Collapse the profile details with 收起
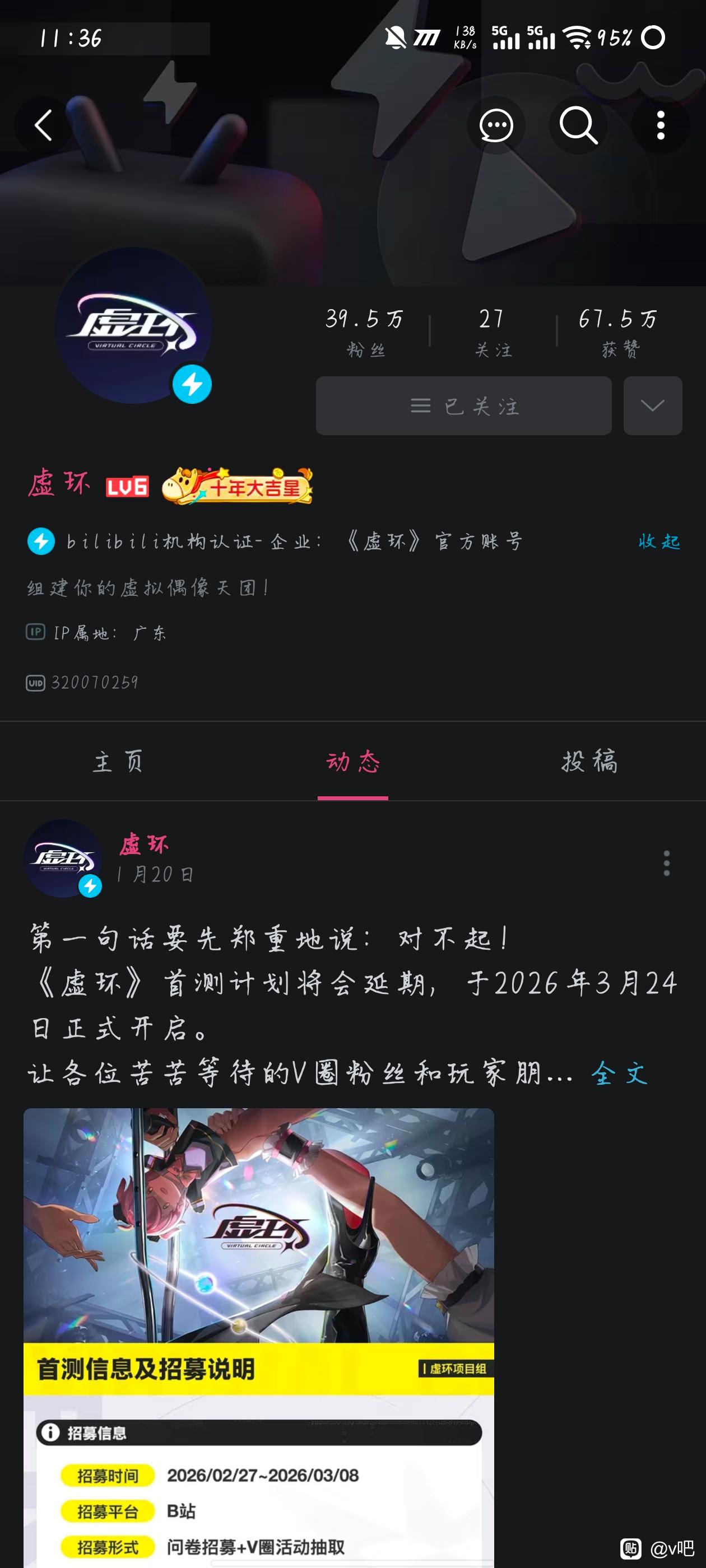 point(658,541)
